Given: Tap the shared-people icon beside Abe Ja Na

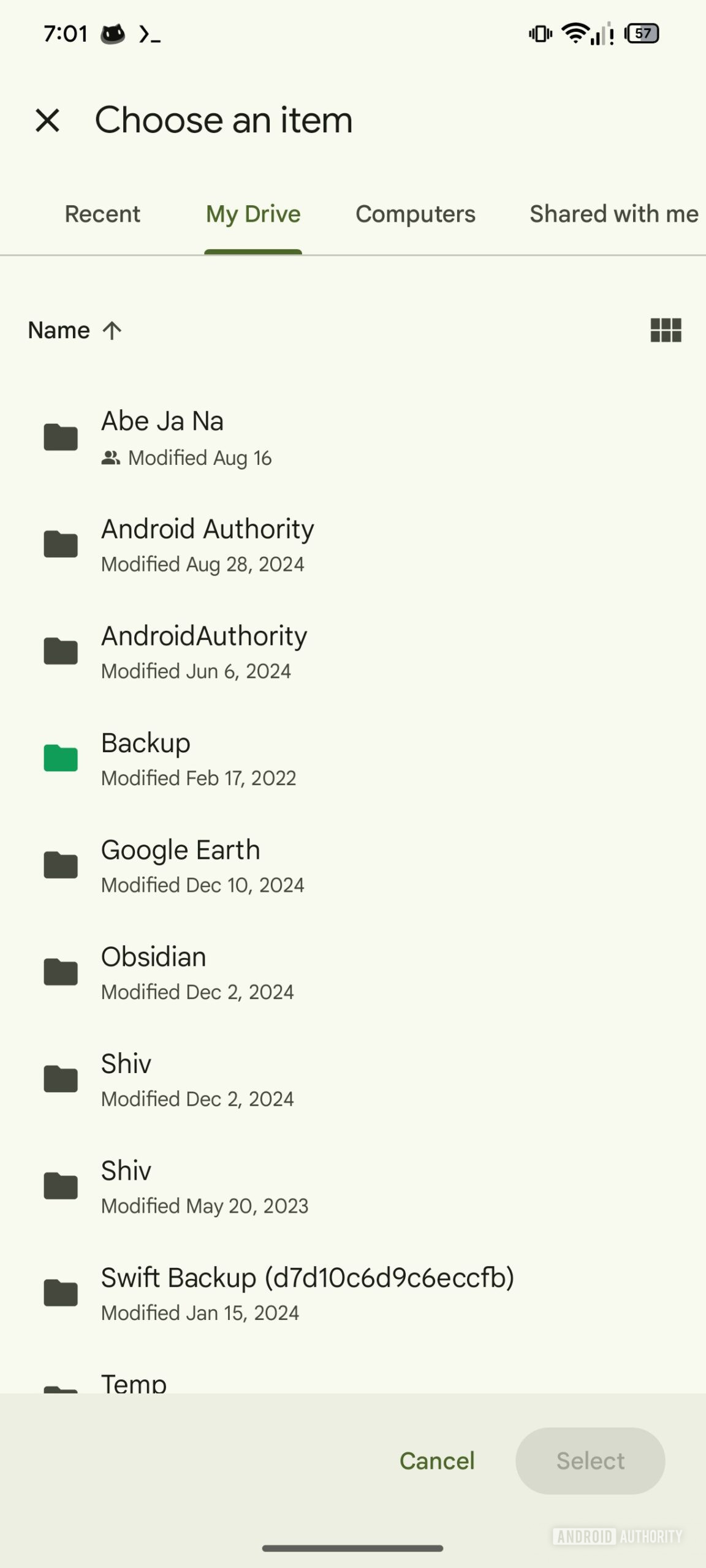Looking at the screenshot, I should 110,457.
